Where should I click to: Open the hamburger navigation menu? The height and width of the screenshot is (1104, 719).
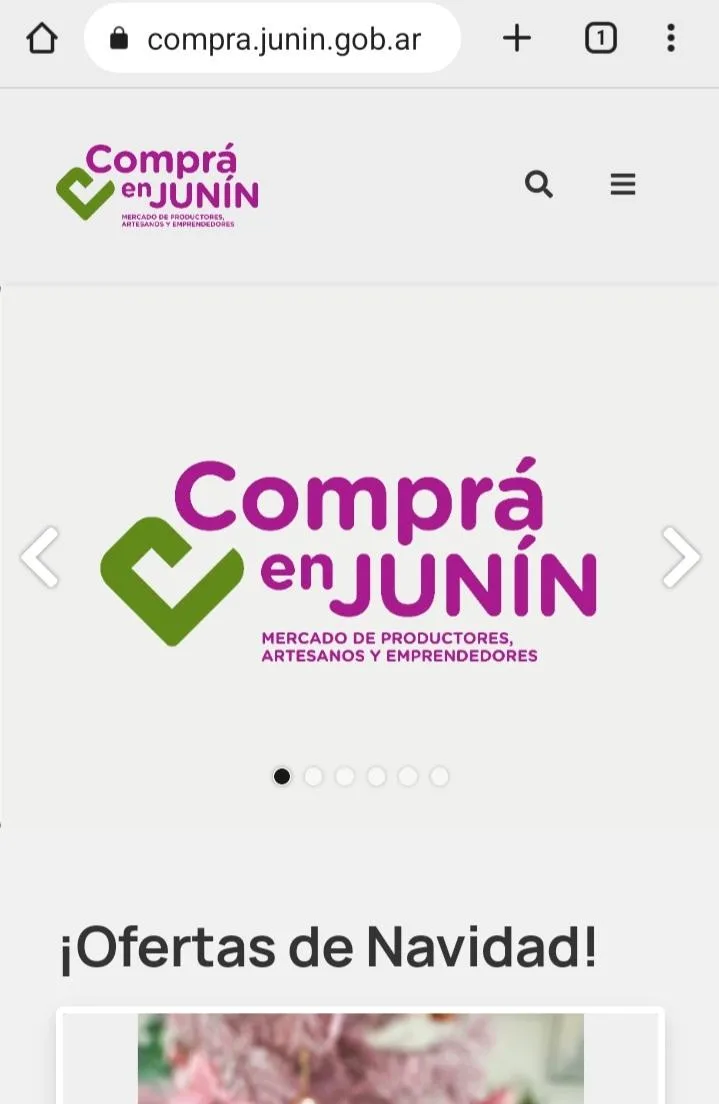[623, 185]
